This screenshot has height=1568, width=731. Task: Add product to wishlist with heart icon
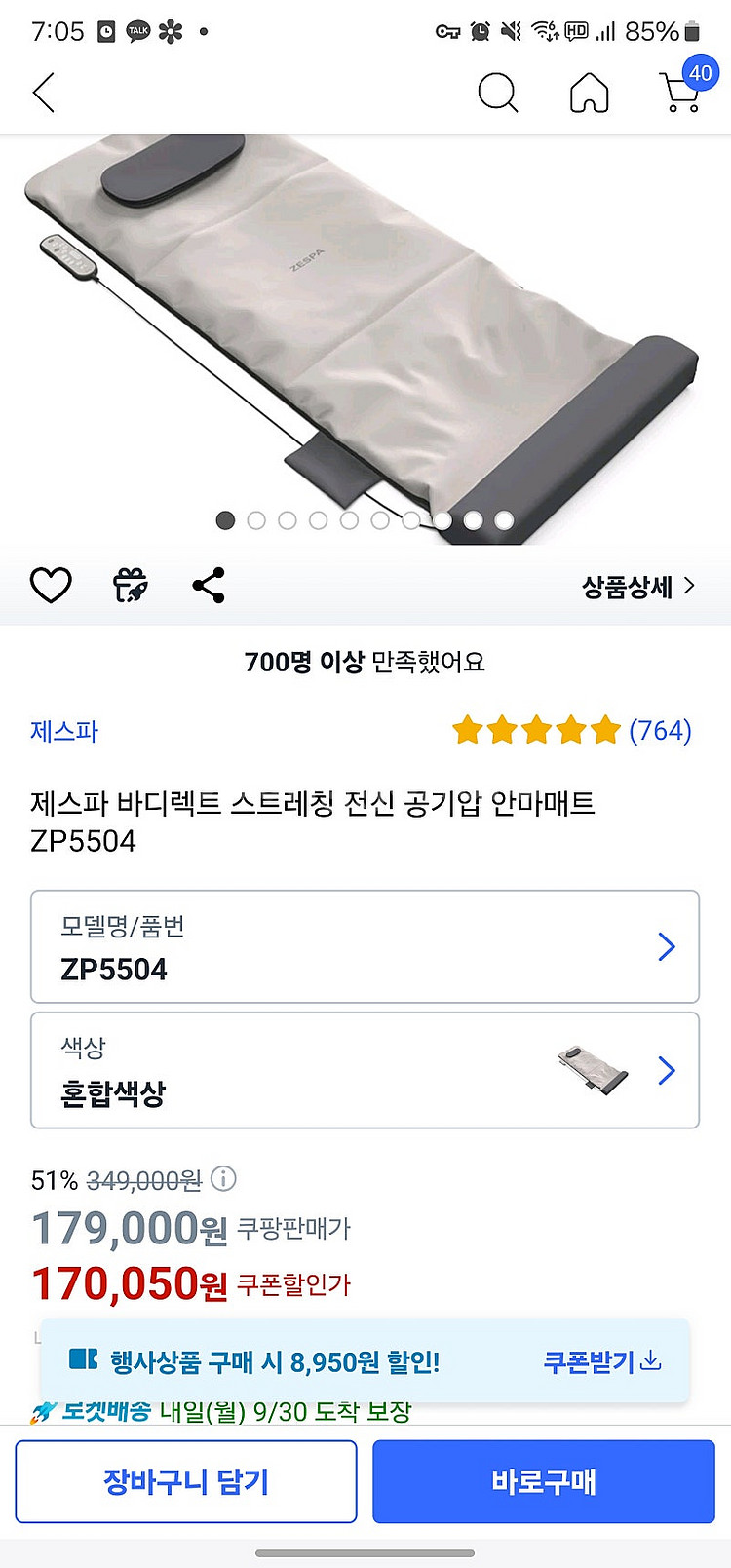pos(51,584)
